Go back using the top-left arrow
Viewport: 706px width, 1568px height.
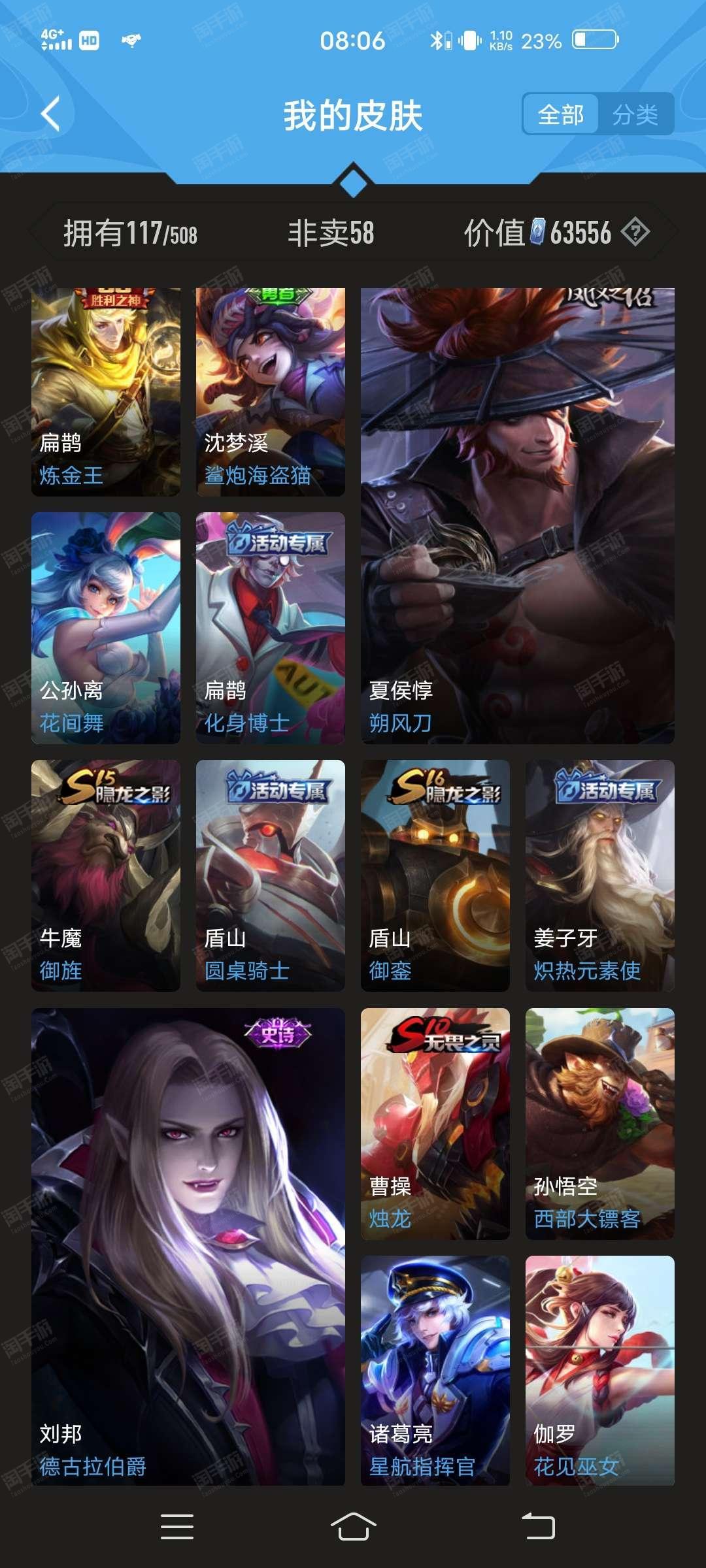tap(51, 114)
